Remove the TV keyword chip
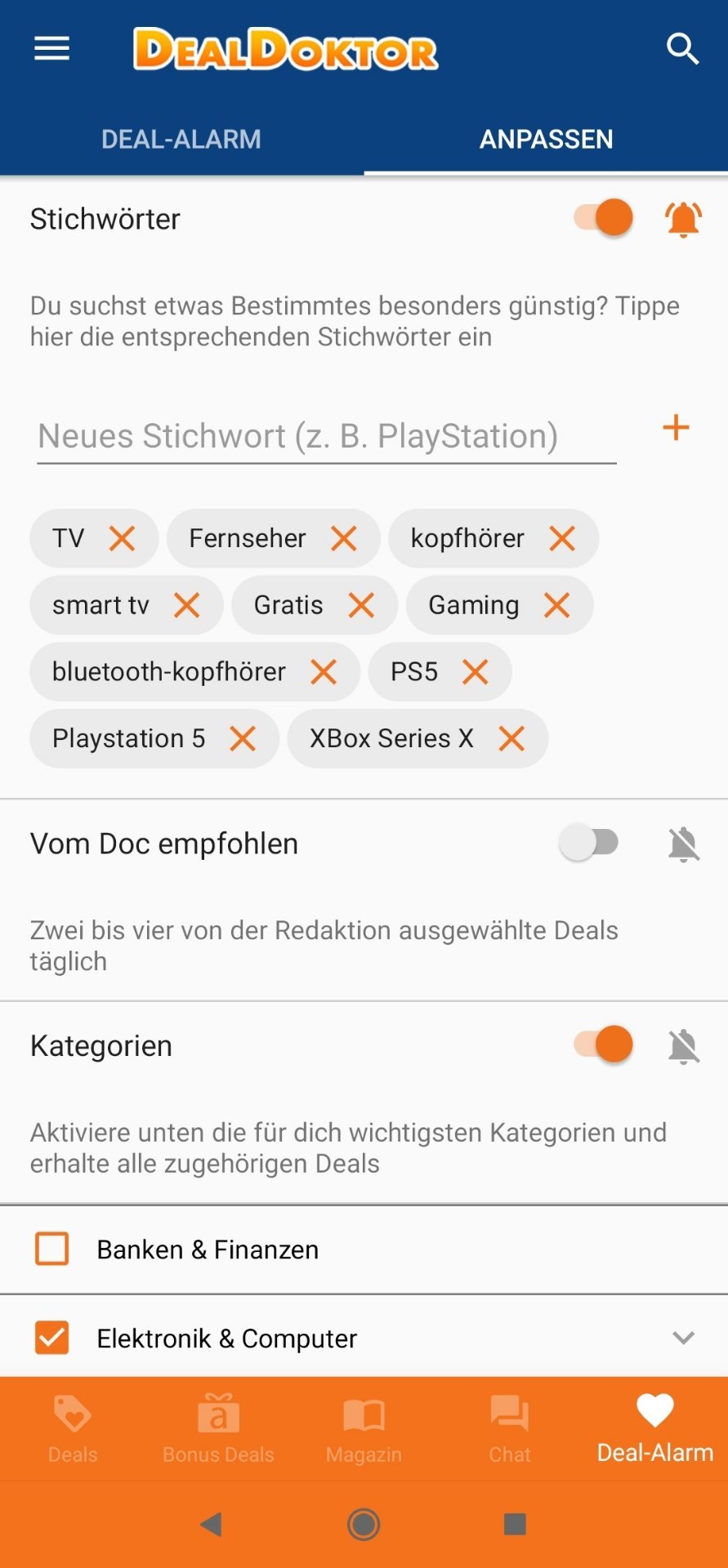 123,538
